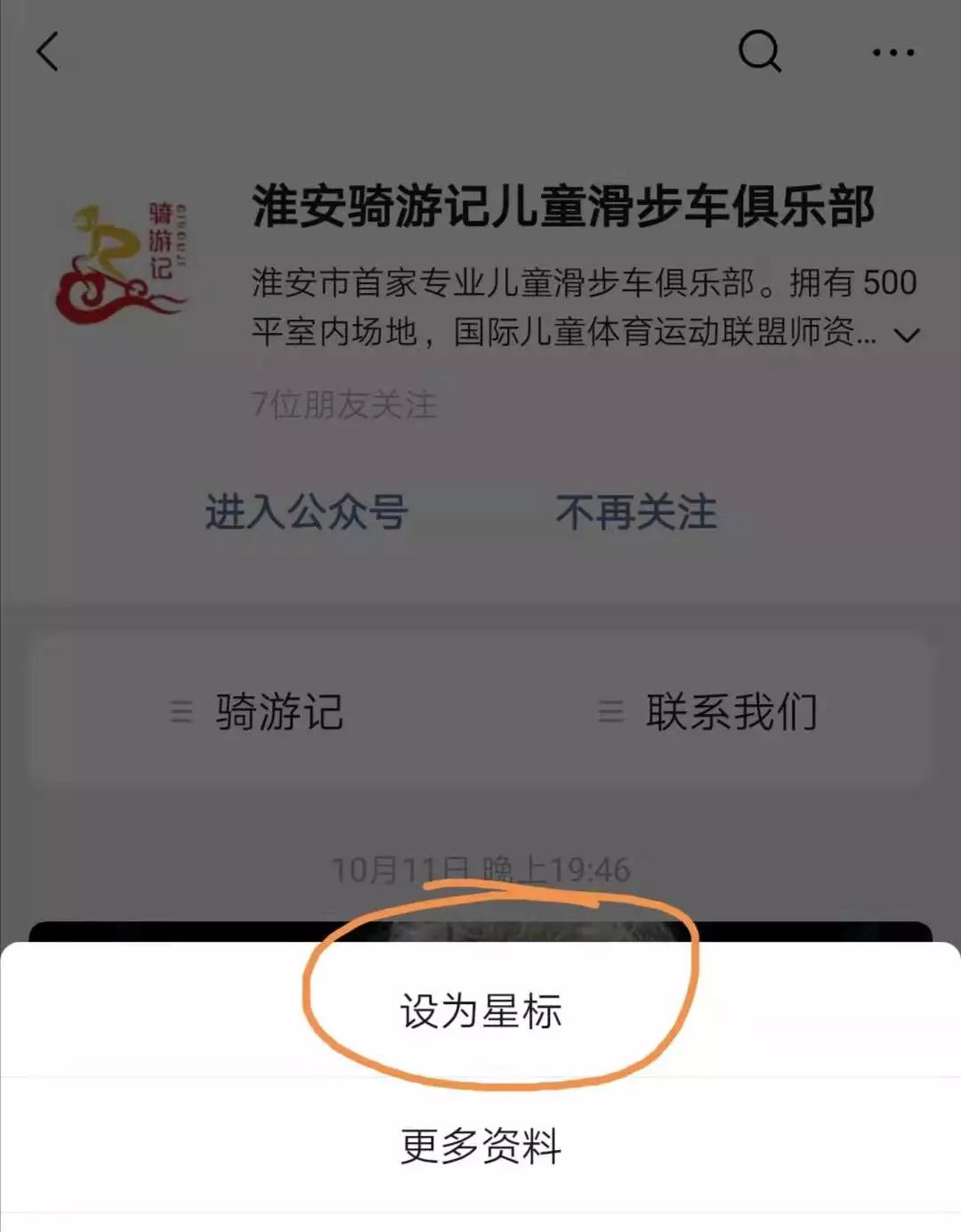This screenshot has width=961, height=1232.
Task: Tap 不再关注 to unfollow
Action: pyautogui.click(x=635, y=513)
